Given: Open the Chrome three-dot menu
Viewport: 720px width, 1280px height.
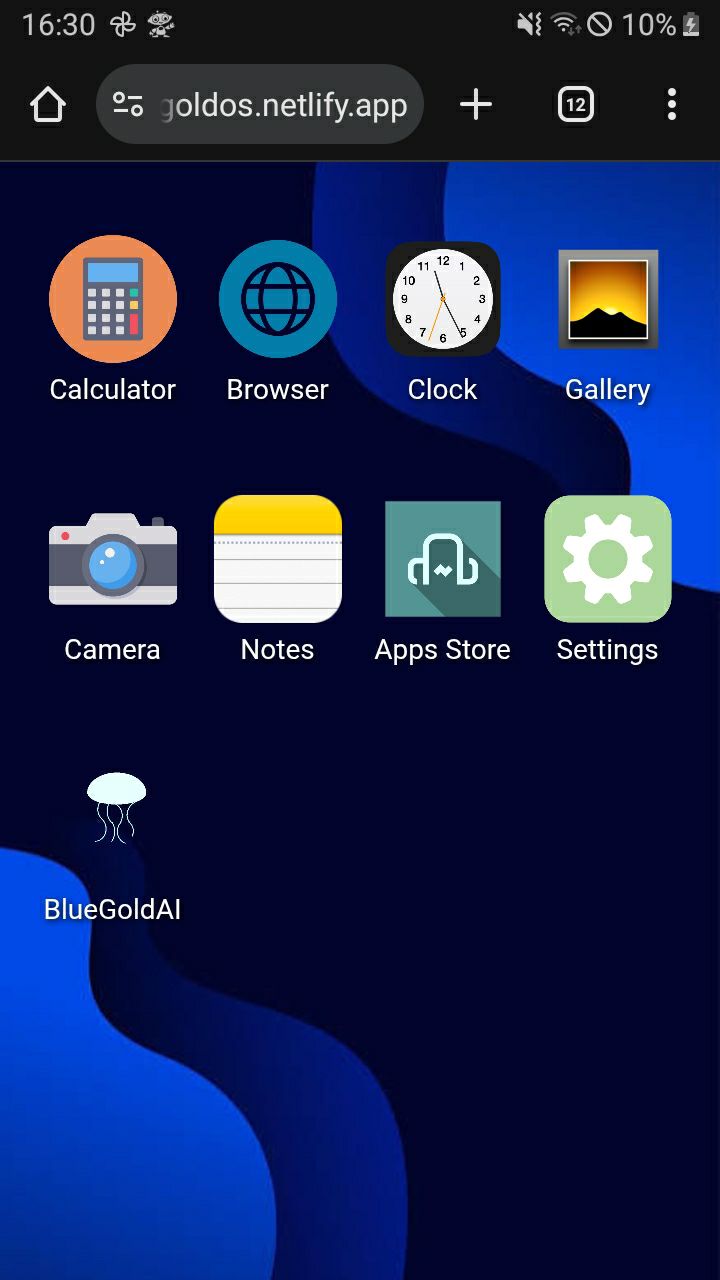Looking at the screenshot, I should [671, 103].
